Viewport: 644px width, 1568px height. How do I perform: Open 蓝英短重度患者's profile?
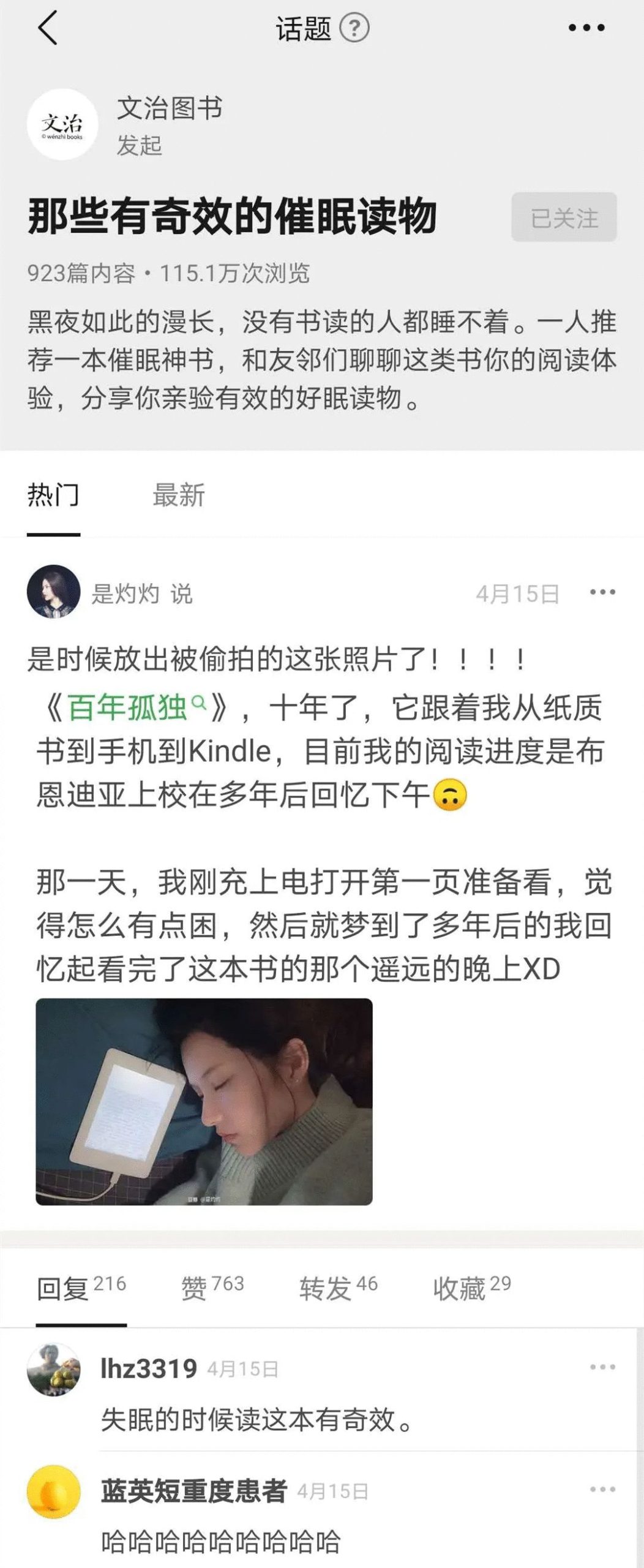pyautogui.click(x=54, y=1491)
